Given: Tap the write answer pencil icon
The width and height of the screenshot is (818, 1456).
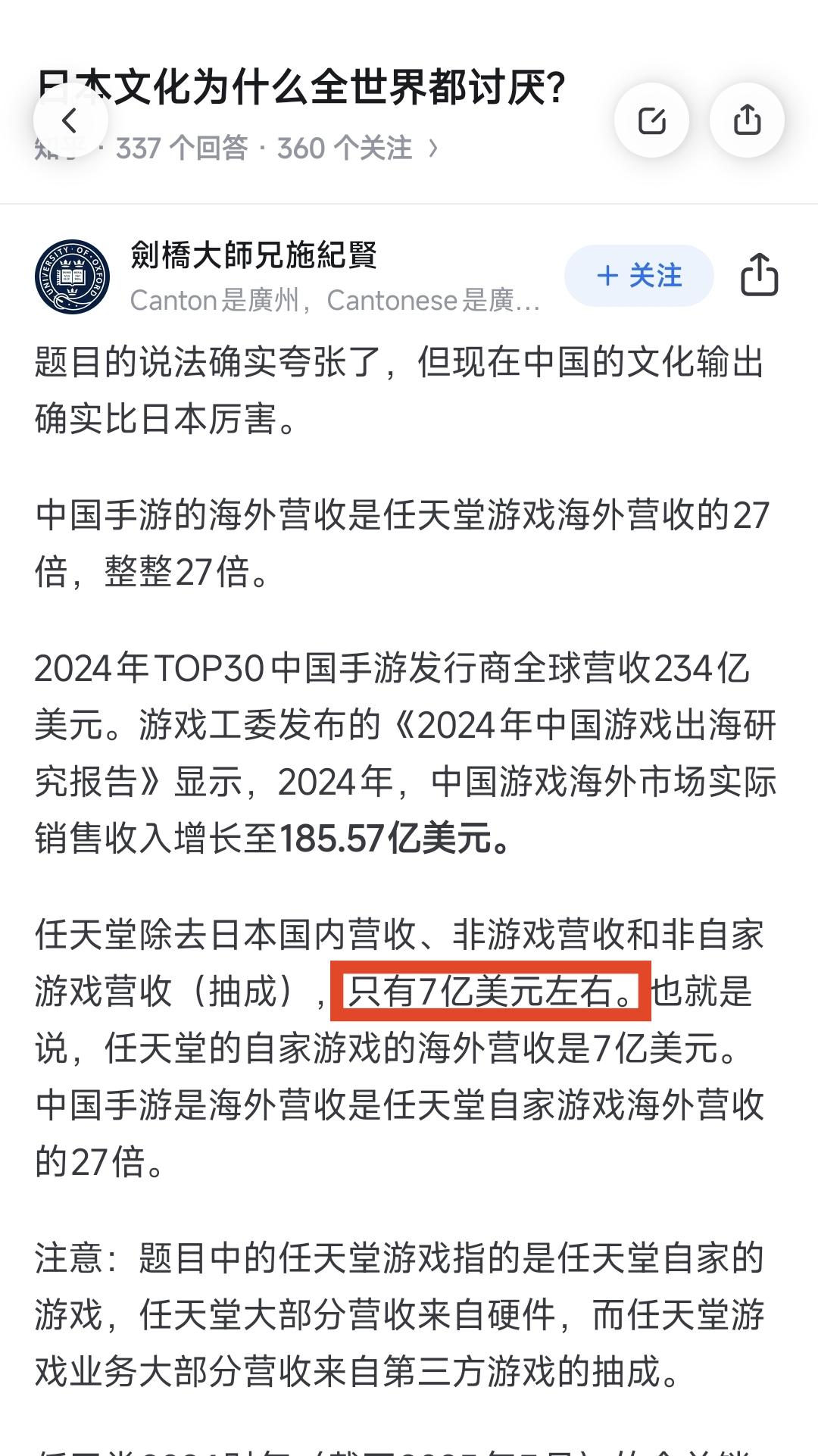Looking at the screenshot, I should pos(651,120).
